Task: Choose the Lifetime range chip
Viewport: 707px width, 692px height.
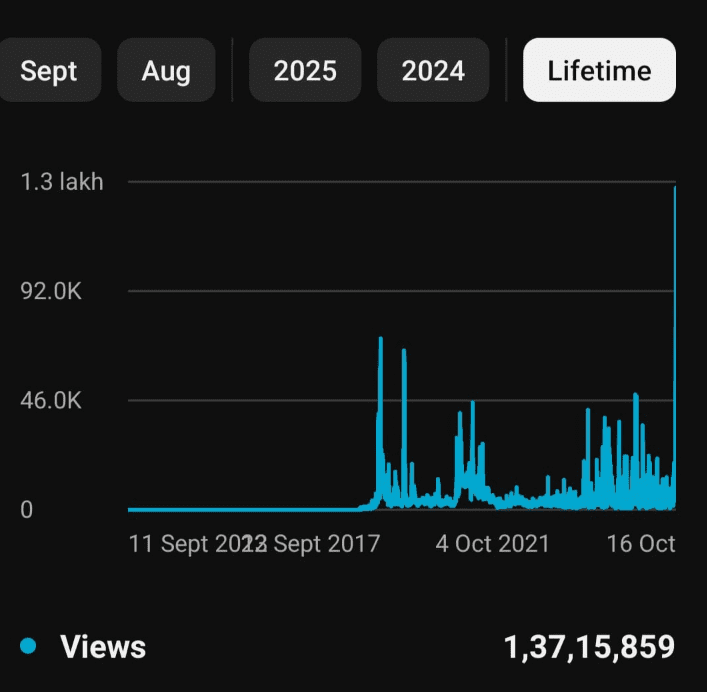Action: coord(599,70)
